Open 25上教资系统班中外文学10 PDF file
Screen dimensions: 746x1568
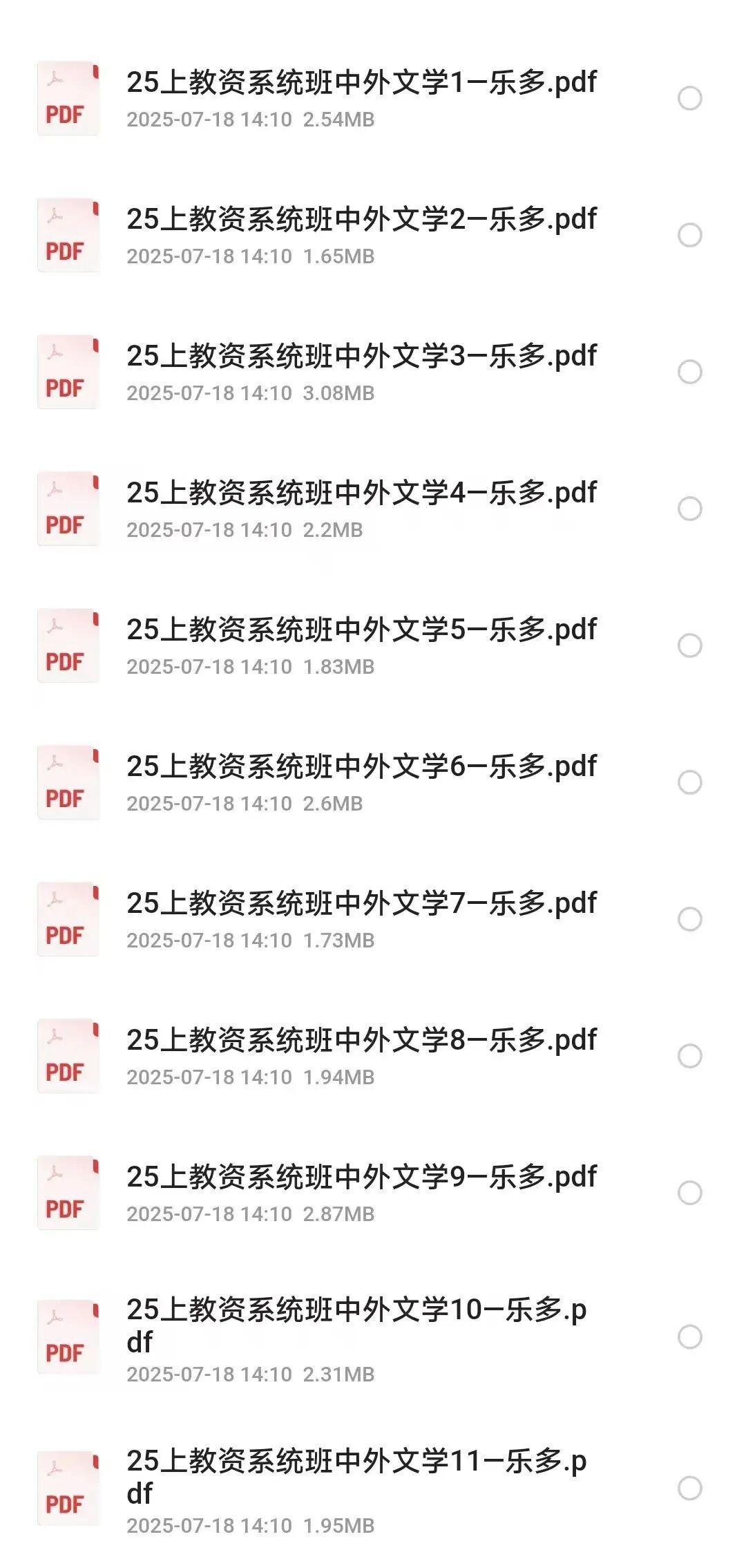pyautogui.click(x=356, y=1311)
